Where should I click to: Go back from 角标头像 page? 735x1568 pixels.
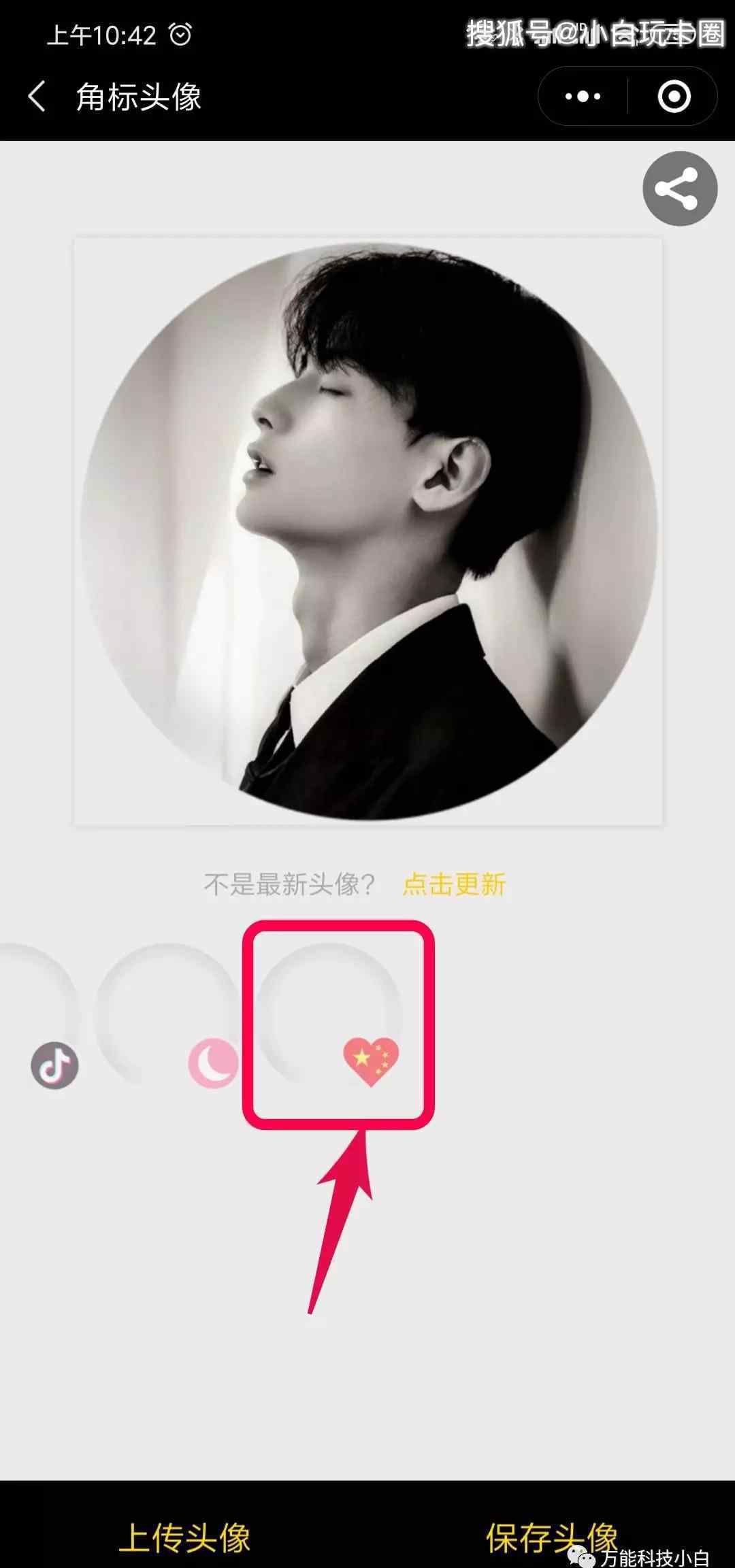pos(37,96)
